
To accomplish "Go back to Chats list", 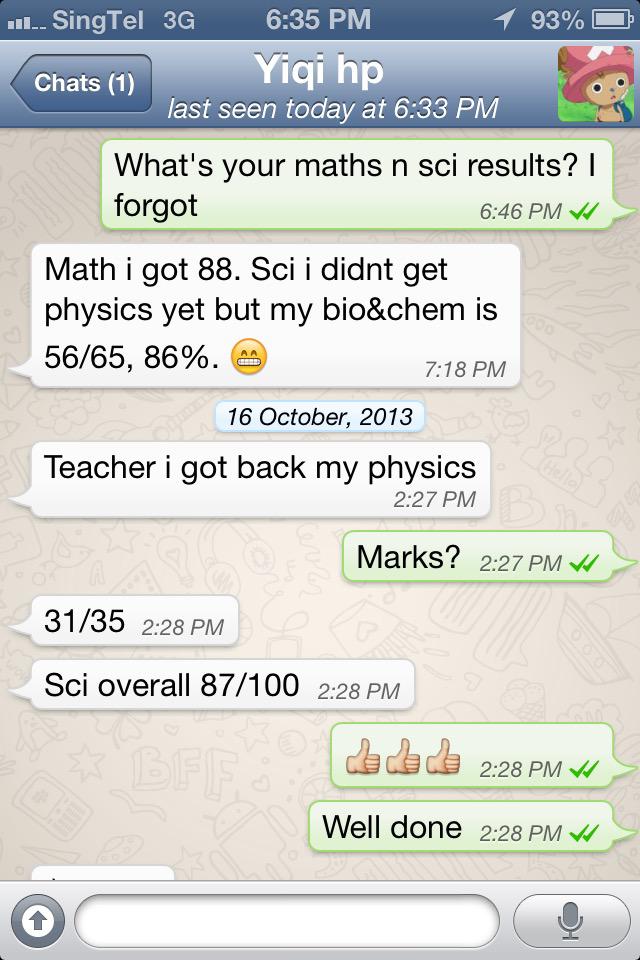I will [x=81, y=83].
